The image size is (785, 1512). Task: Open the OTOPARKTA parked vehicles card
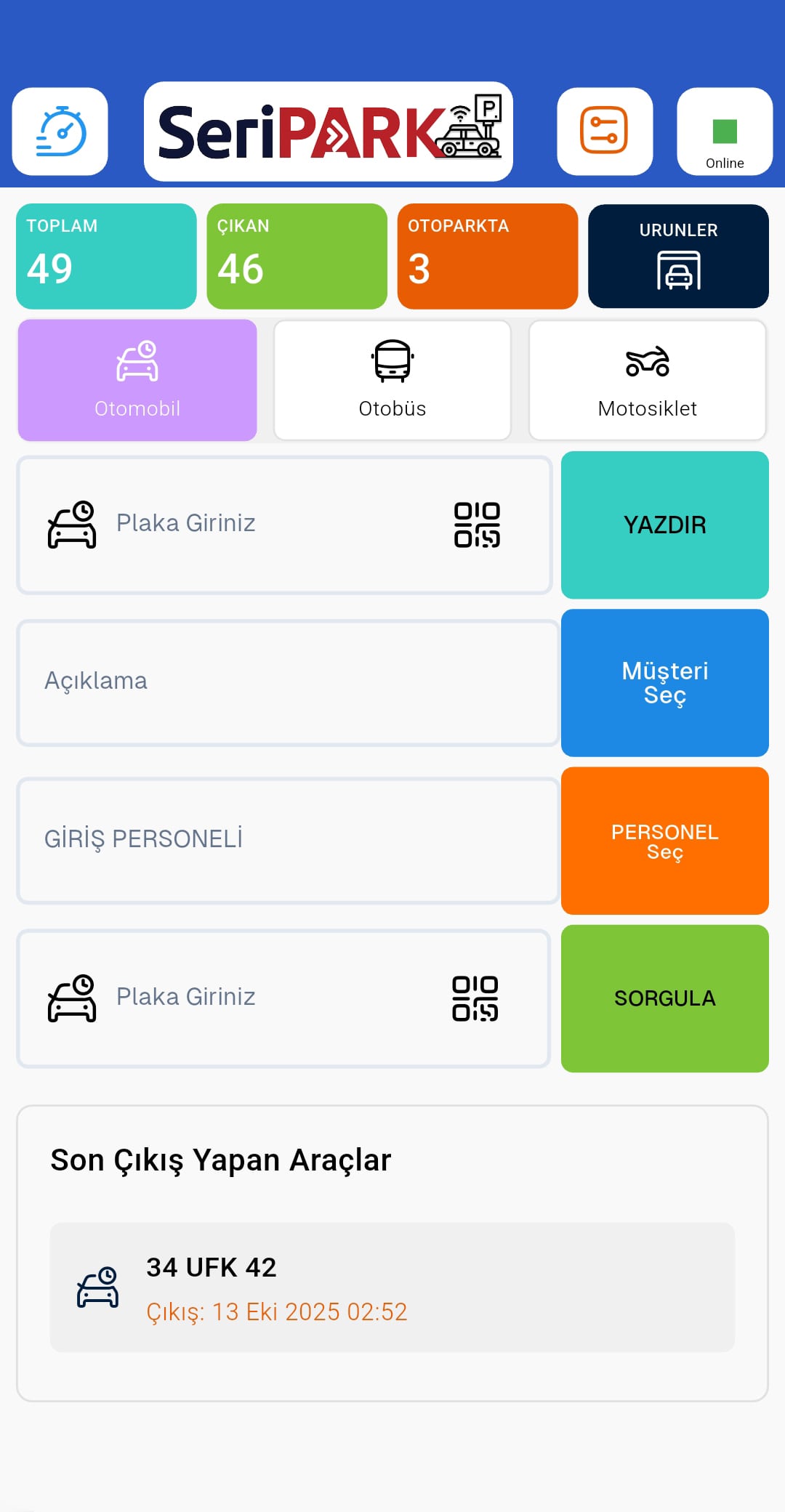(487, 256)
